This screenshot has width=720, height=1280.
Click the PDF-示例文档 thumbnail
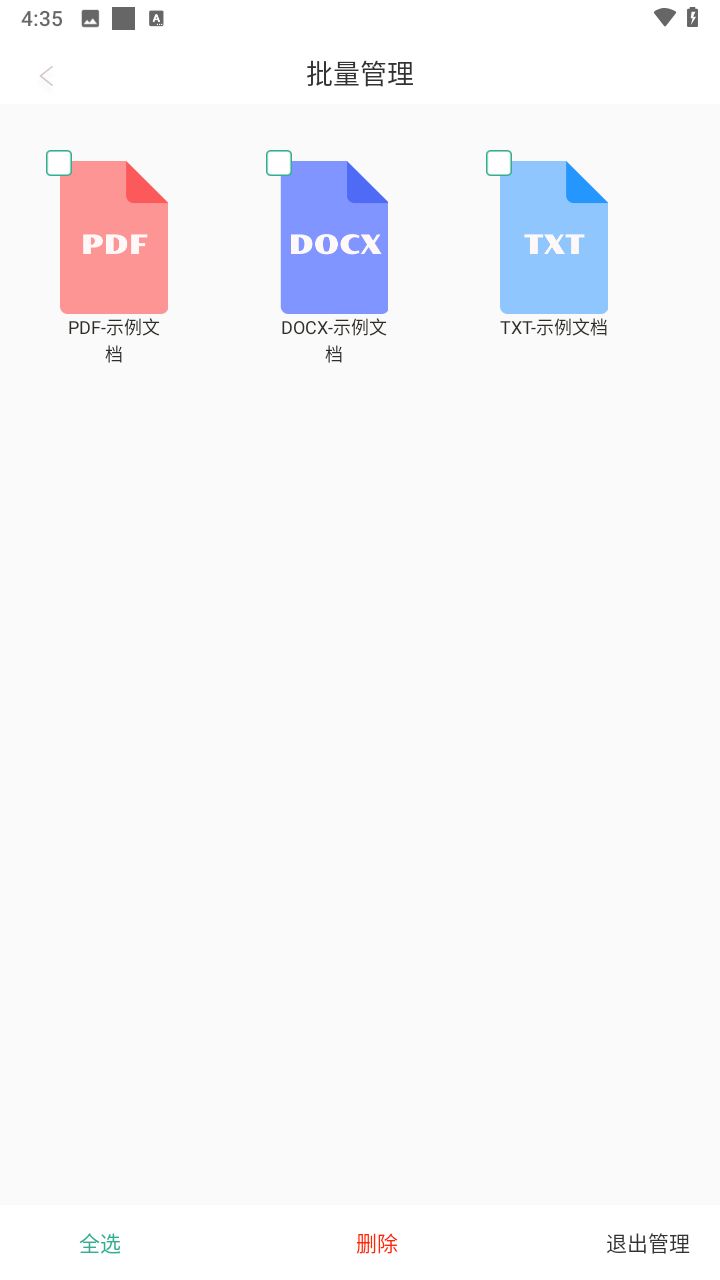click(114, 237)
